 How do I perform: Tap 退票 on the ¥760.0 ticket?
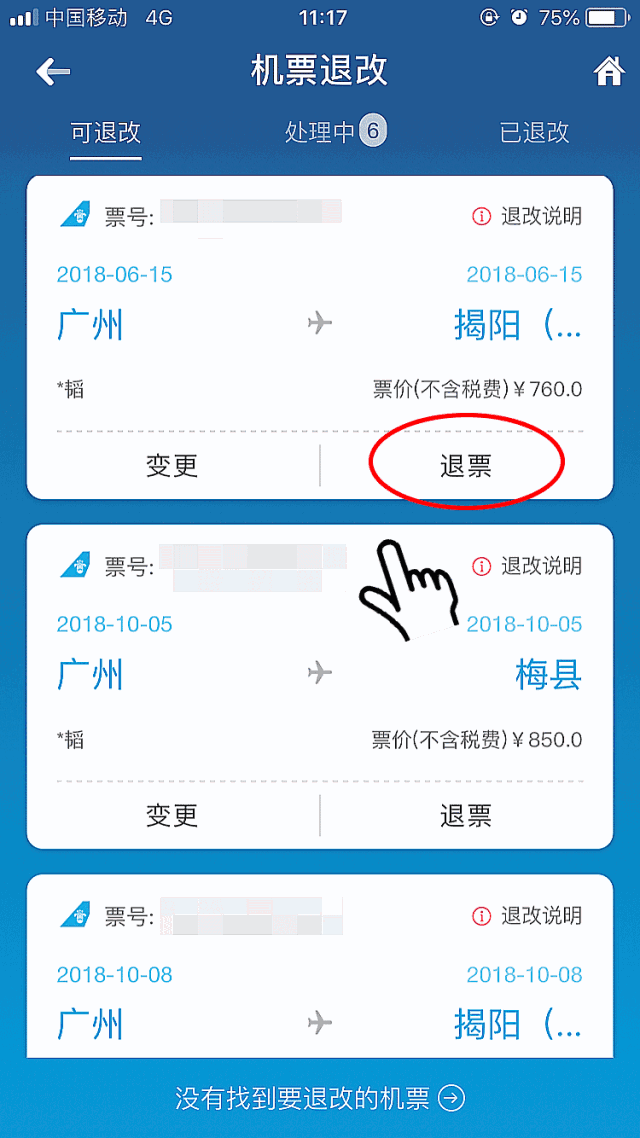466,466
